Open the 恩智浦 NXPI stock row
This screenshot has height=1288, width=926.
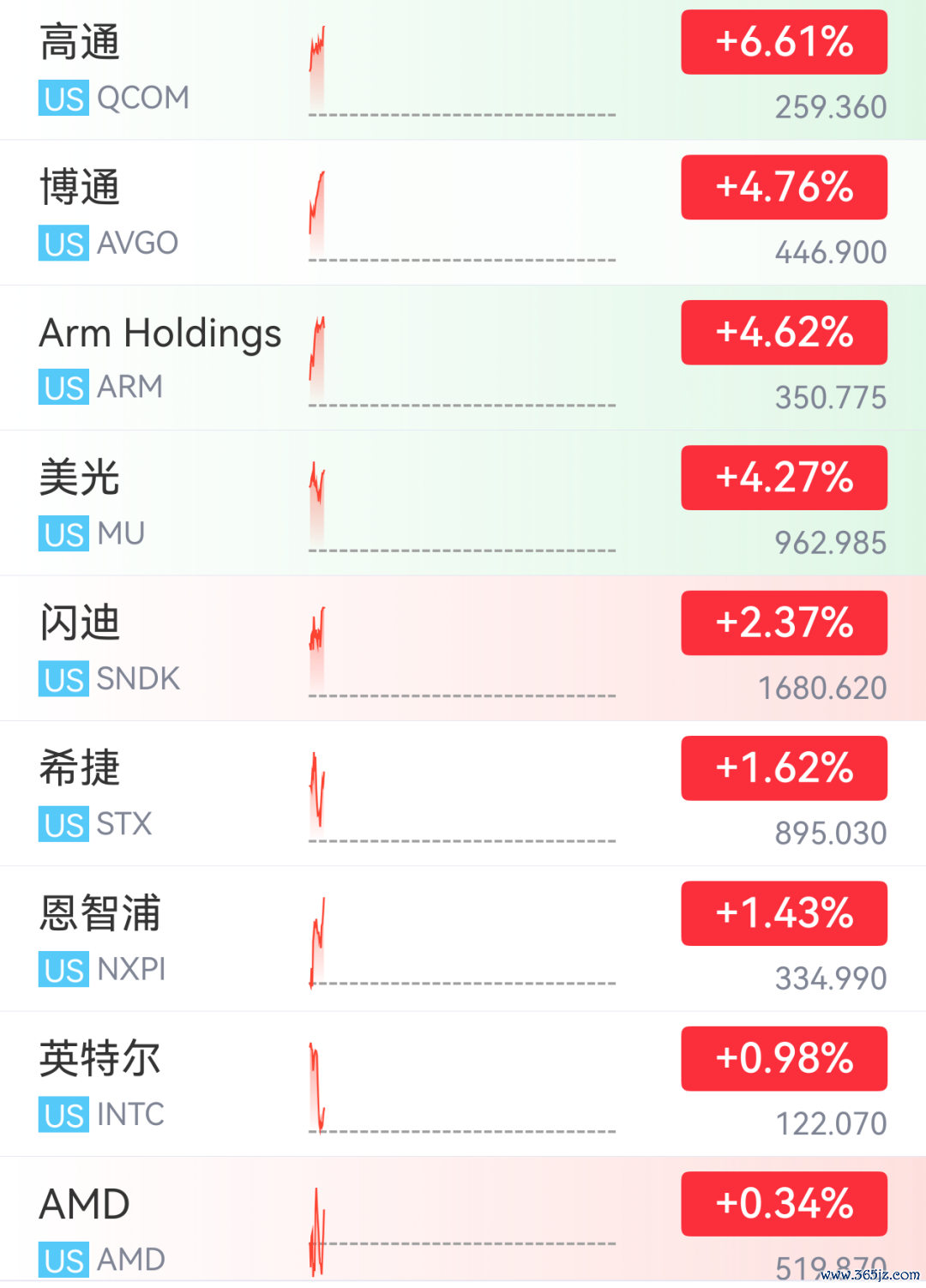463,938
